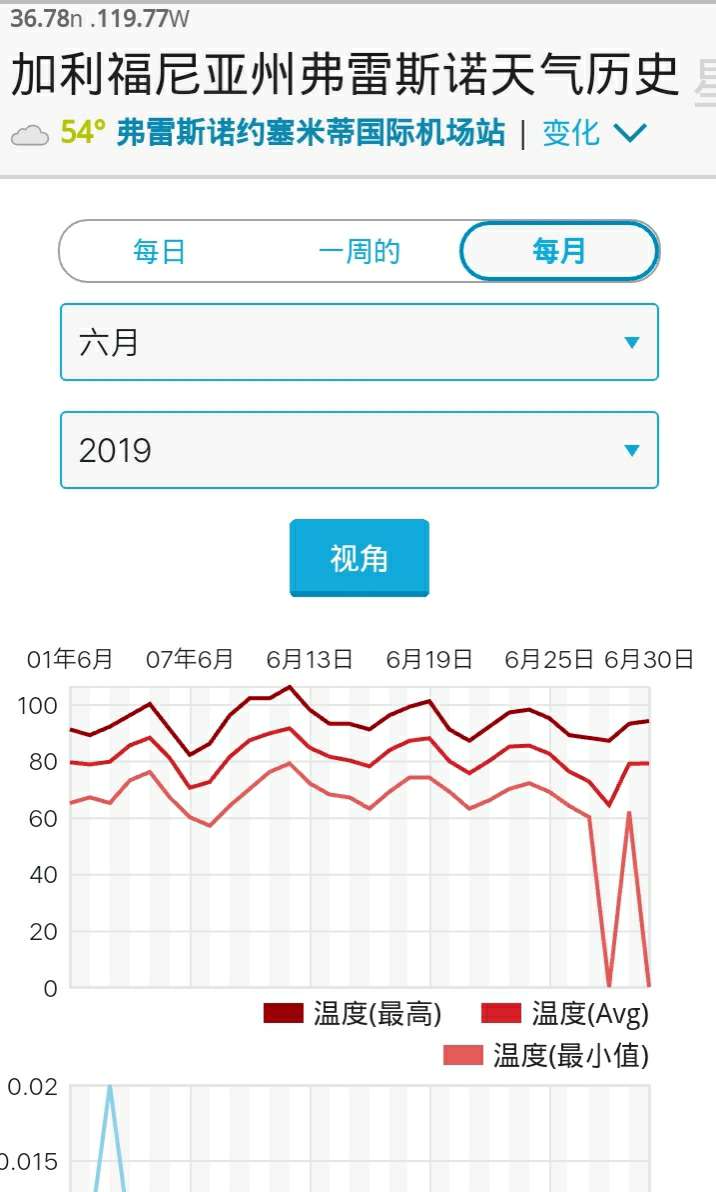Toggle 温度(最小值) legend series
The width and height of the screenshot is (716, 1192).
(x=547, y=1055)
